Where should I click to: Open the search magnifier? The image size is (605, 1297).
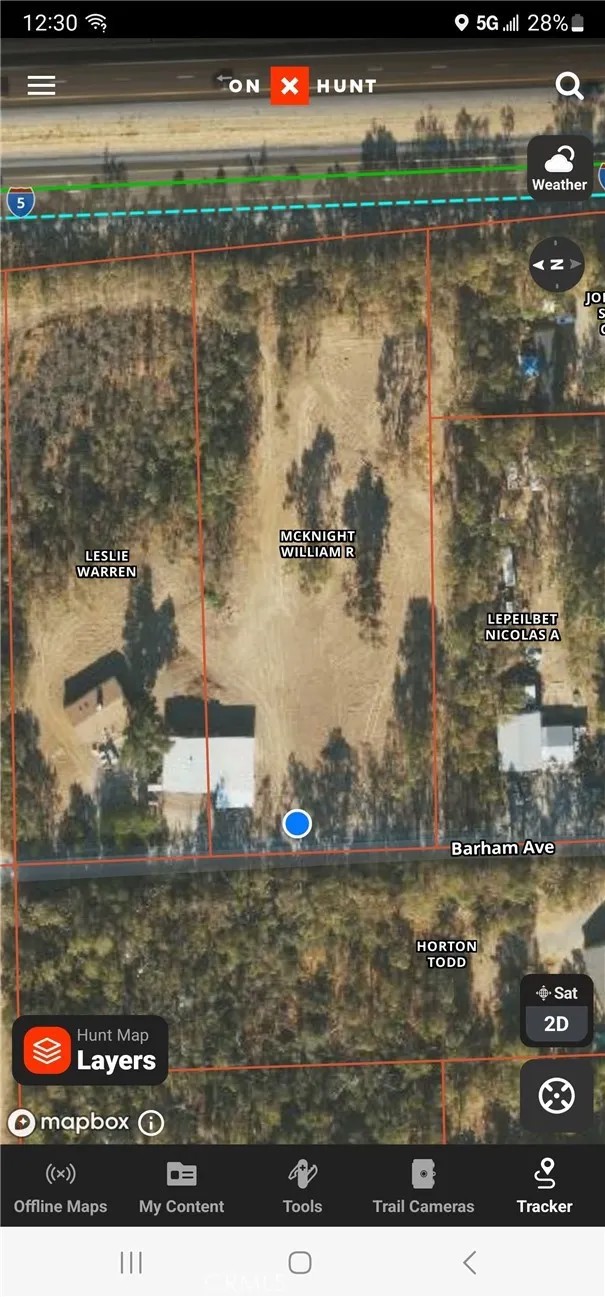point(569,86)
